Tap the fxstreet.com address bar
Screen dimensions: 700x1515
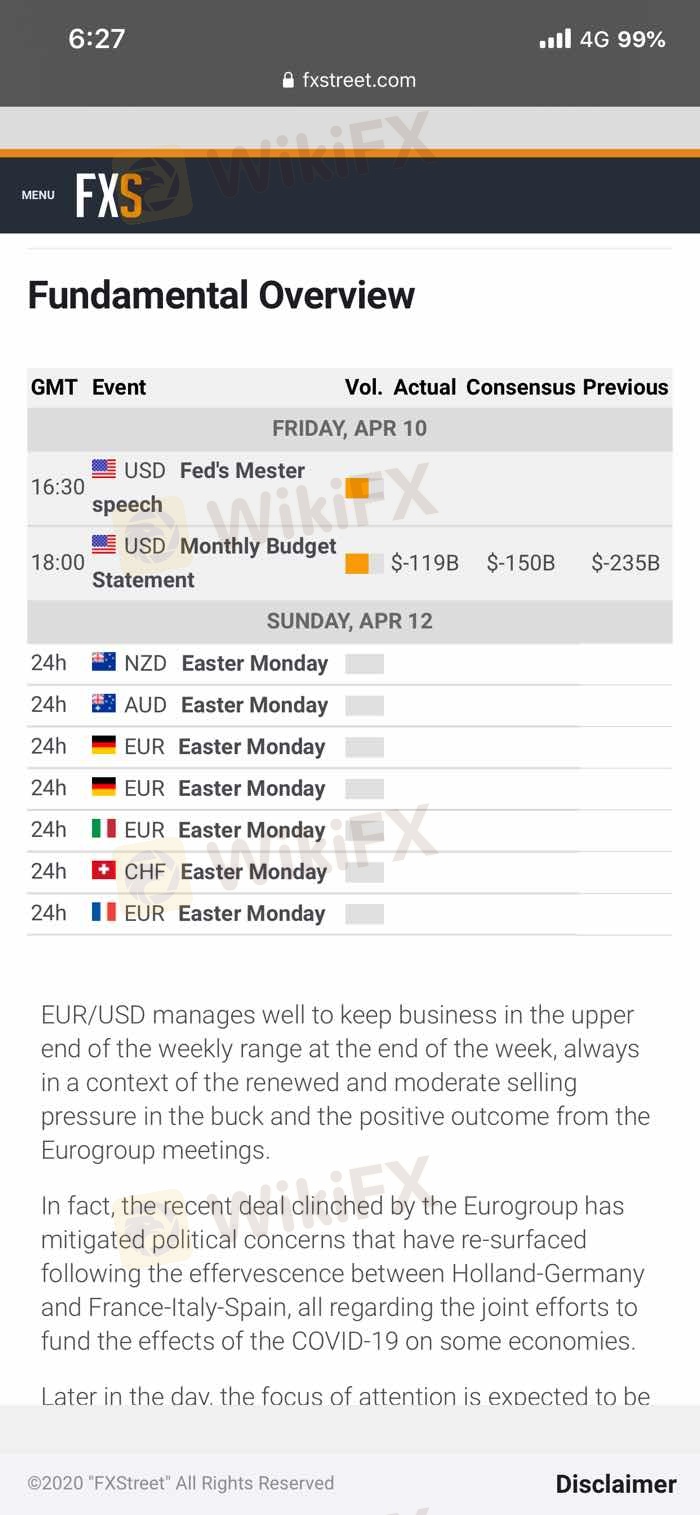click(350, 80)
